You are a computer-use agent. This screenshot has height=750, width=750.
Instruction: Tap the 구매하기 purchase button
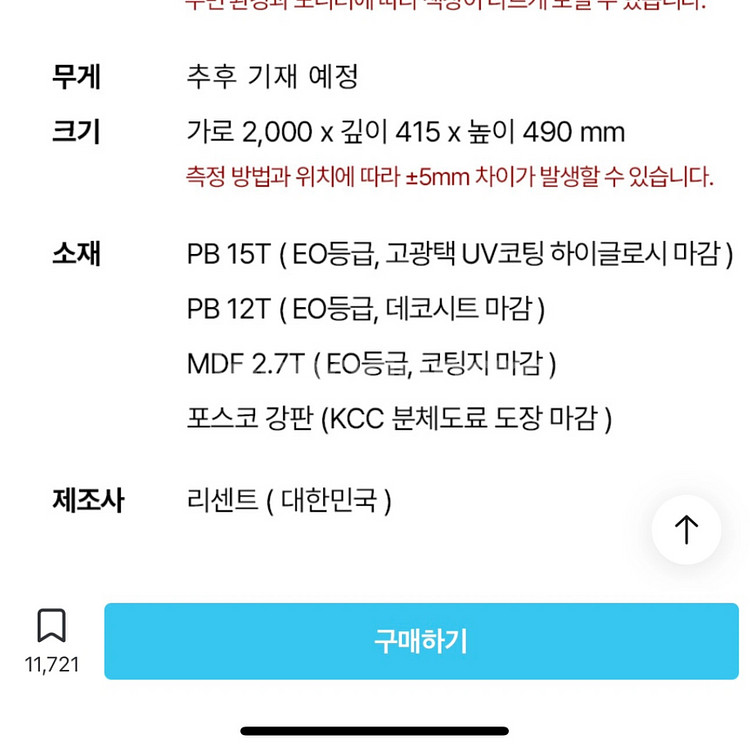[x=421, y=641]
